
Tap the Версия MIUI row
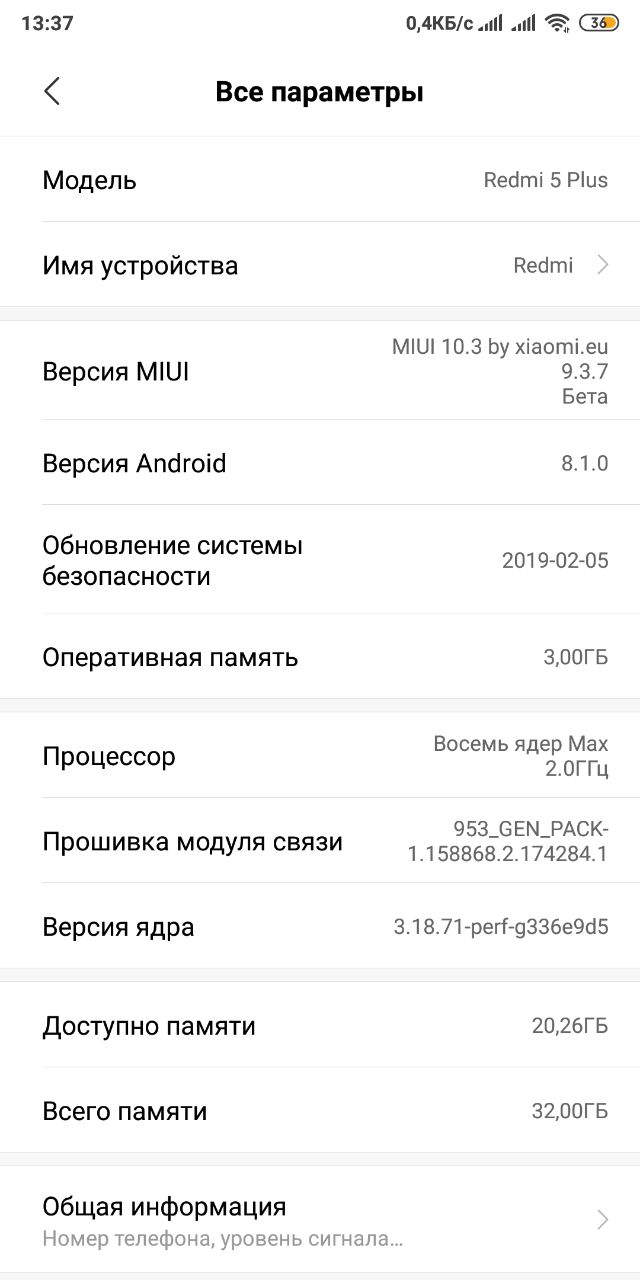click(x=320, y=372)
